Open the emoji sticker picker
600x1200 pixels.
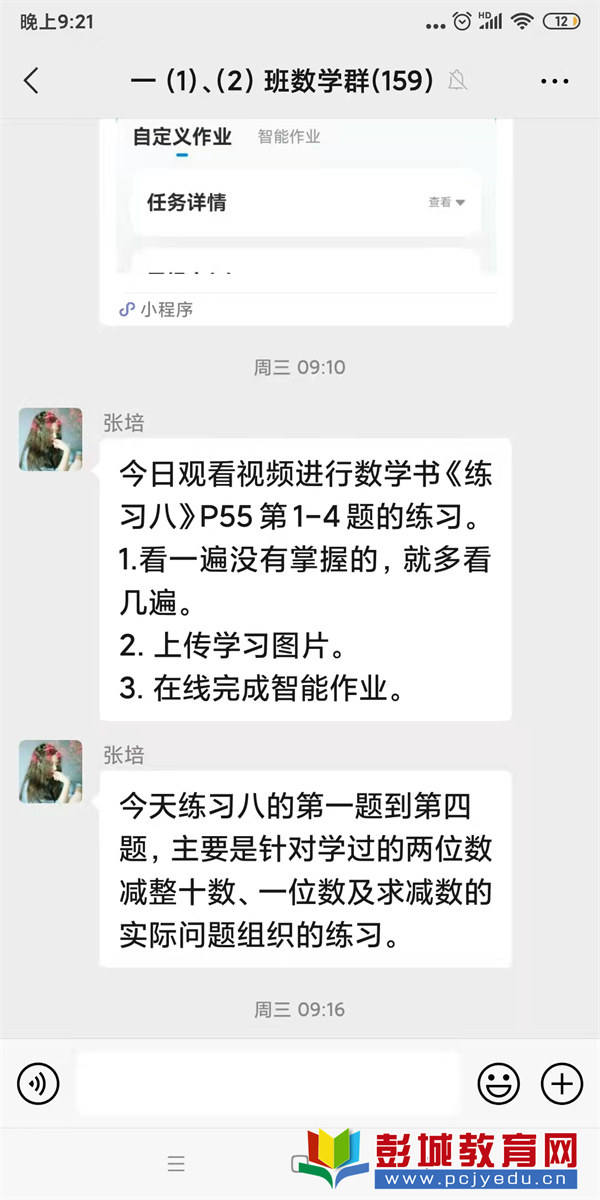[498, 1082]
